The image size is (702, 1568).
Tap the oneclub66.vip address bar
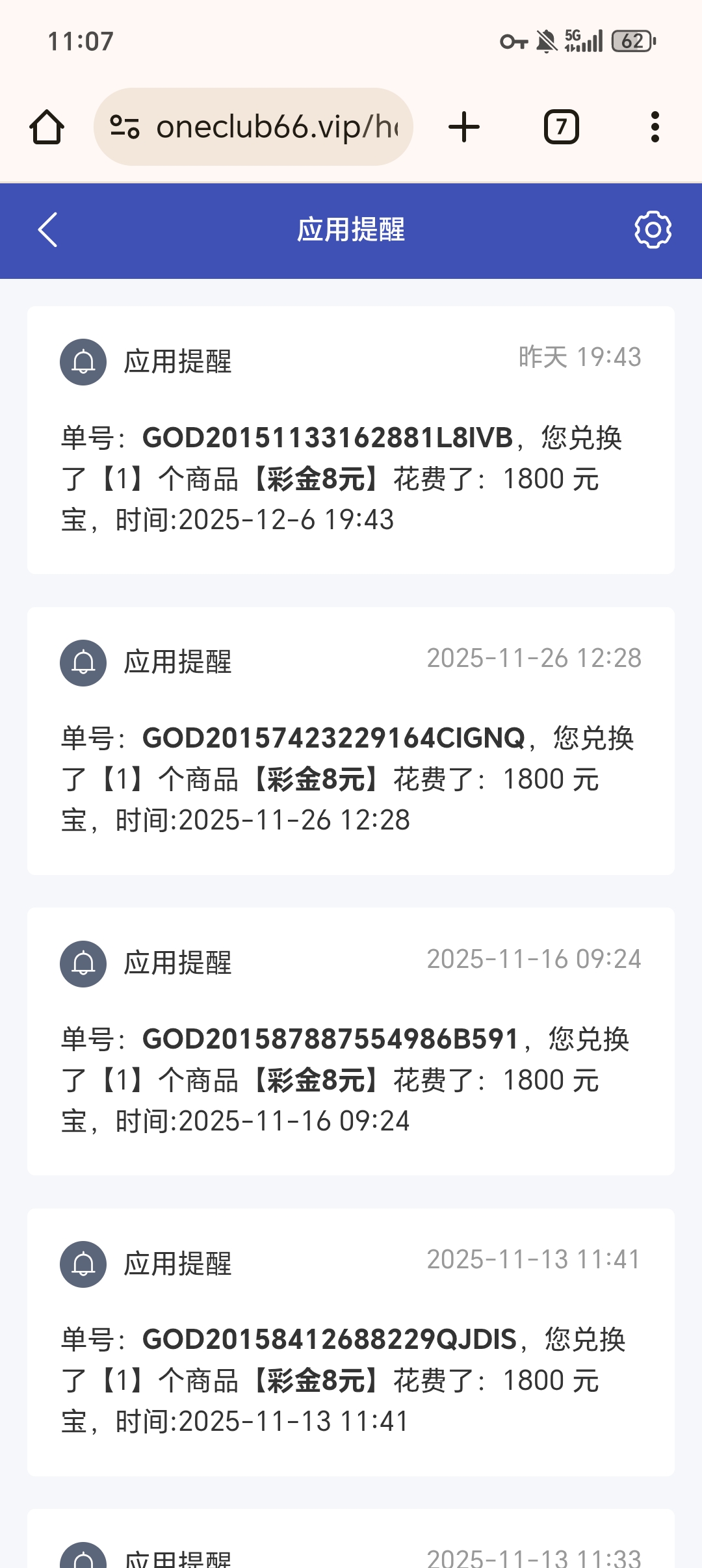tap(279, 126)
